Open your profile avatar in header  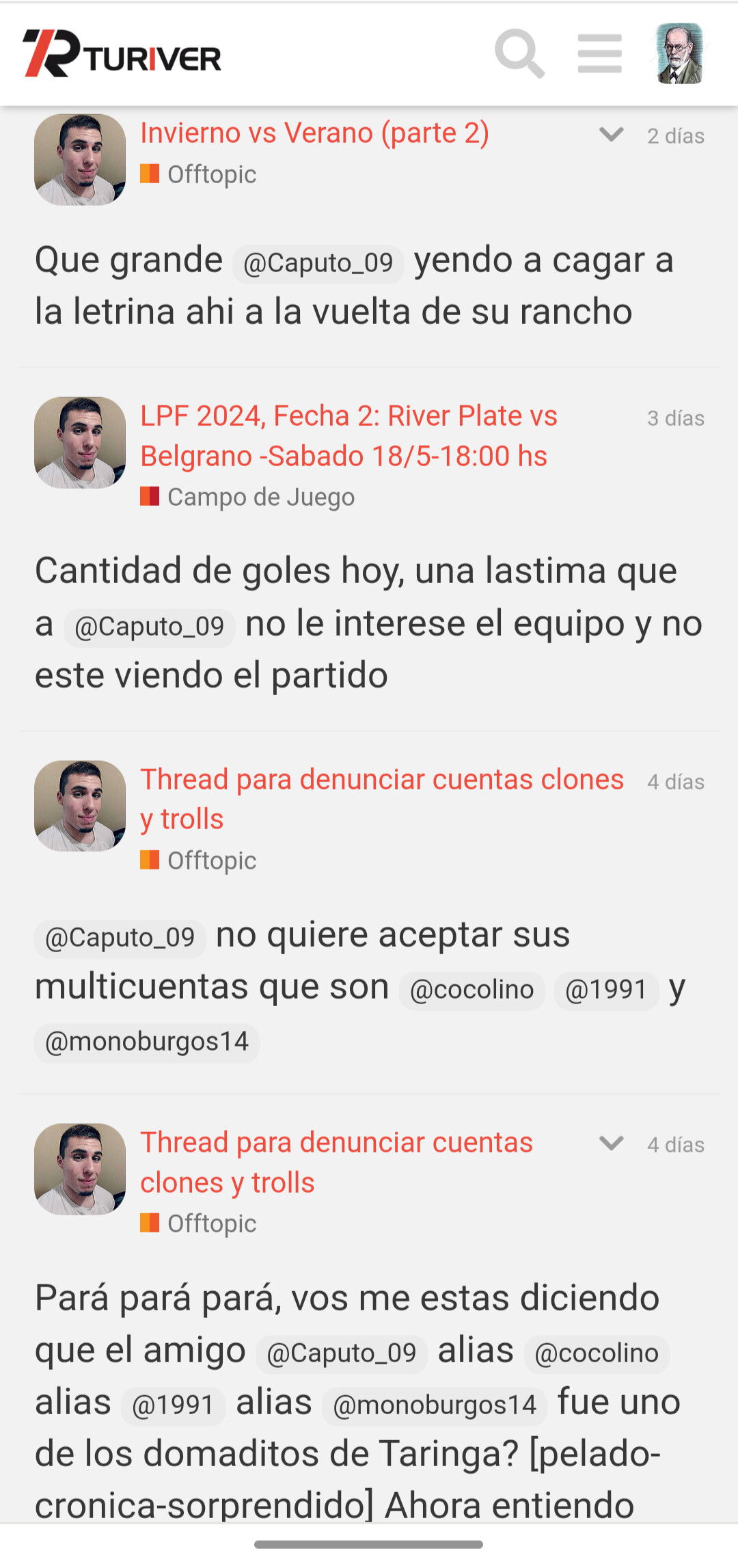point(679,53)
